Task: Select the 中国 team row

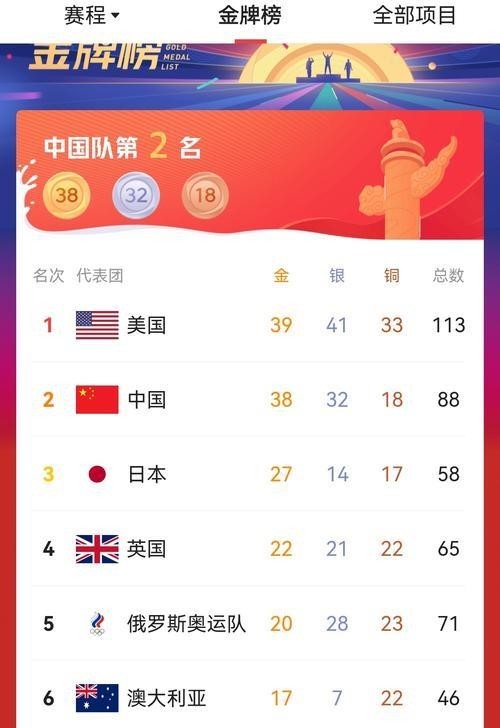Action: (248, 399)
